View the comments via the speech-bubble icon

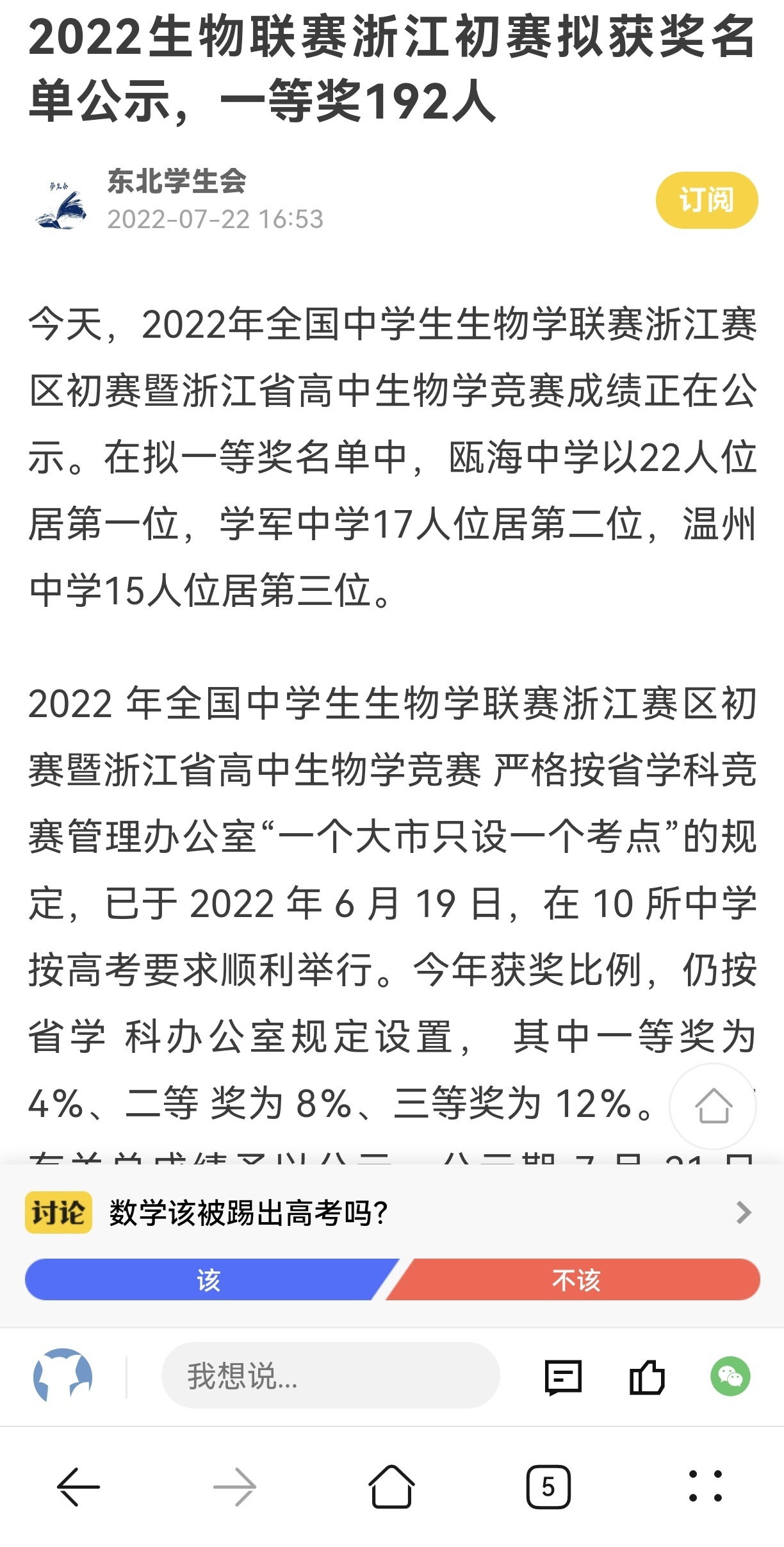pyautogui.click(x=562, y=1377)
